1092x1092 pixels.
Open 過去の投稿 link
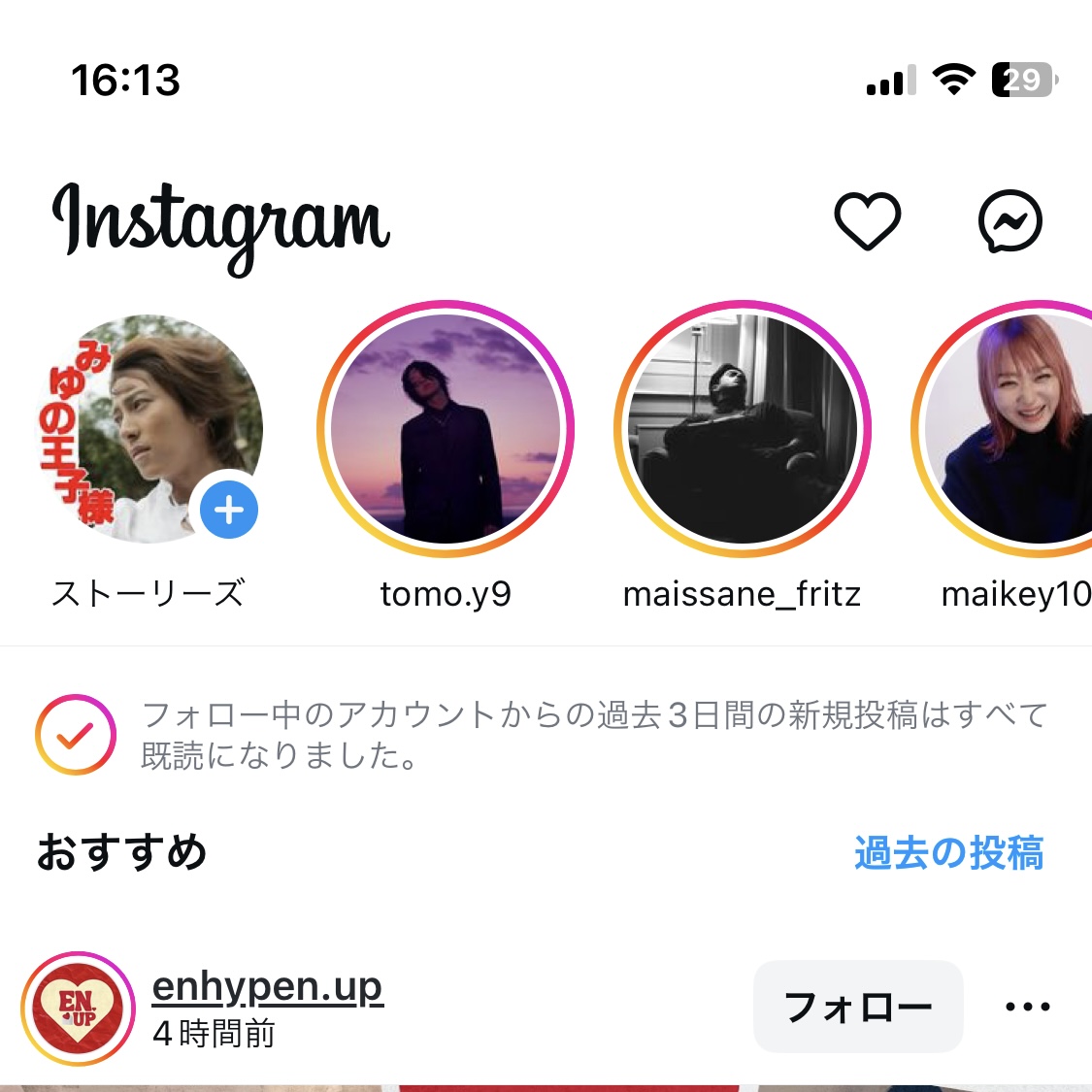948,853
